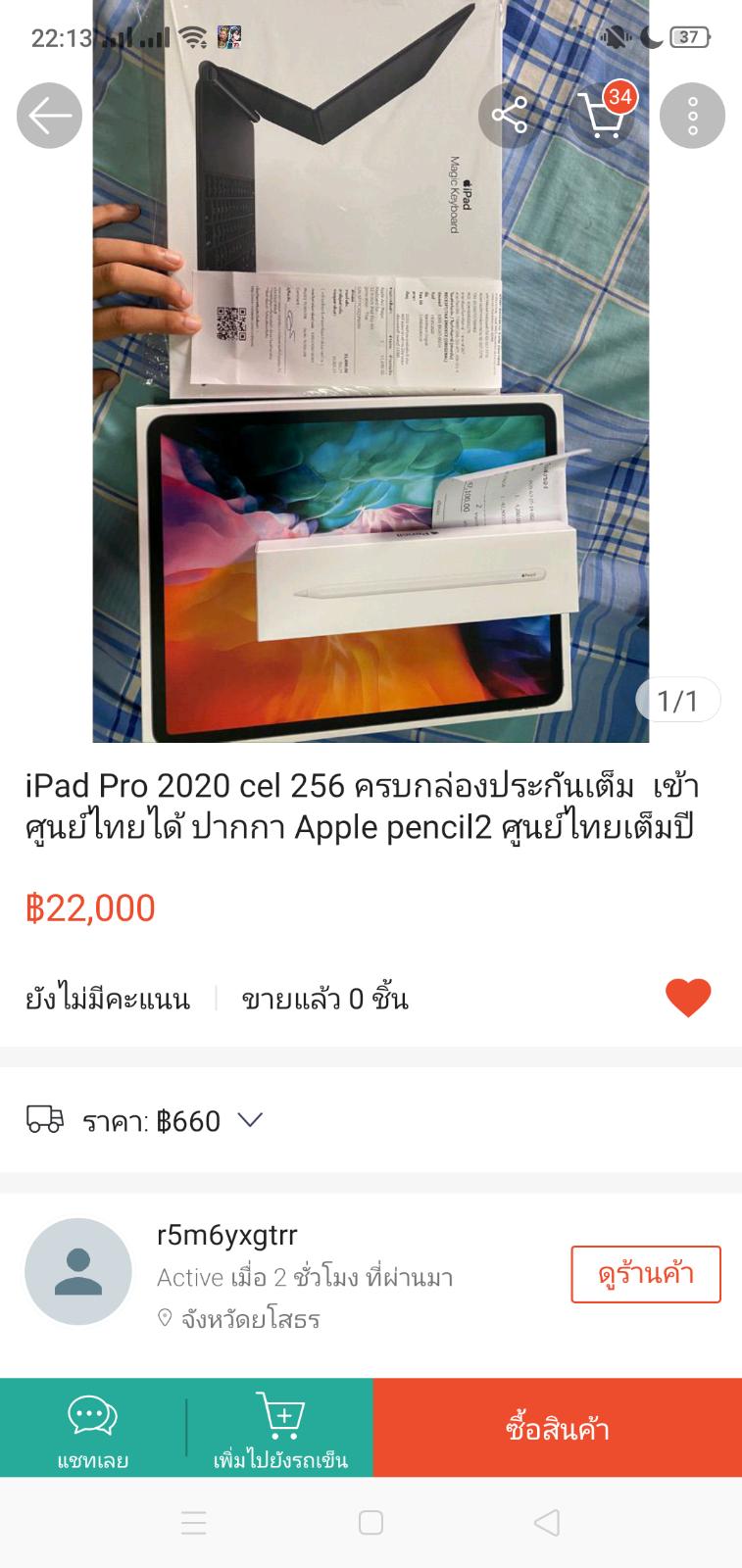View the iPad Pro product photo

tap(371, 371)
